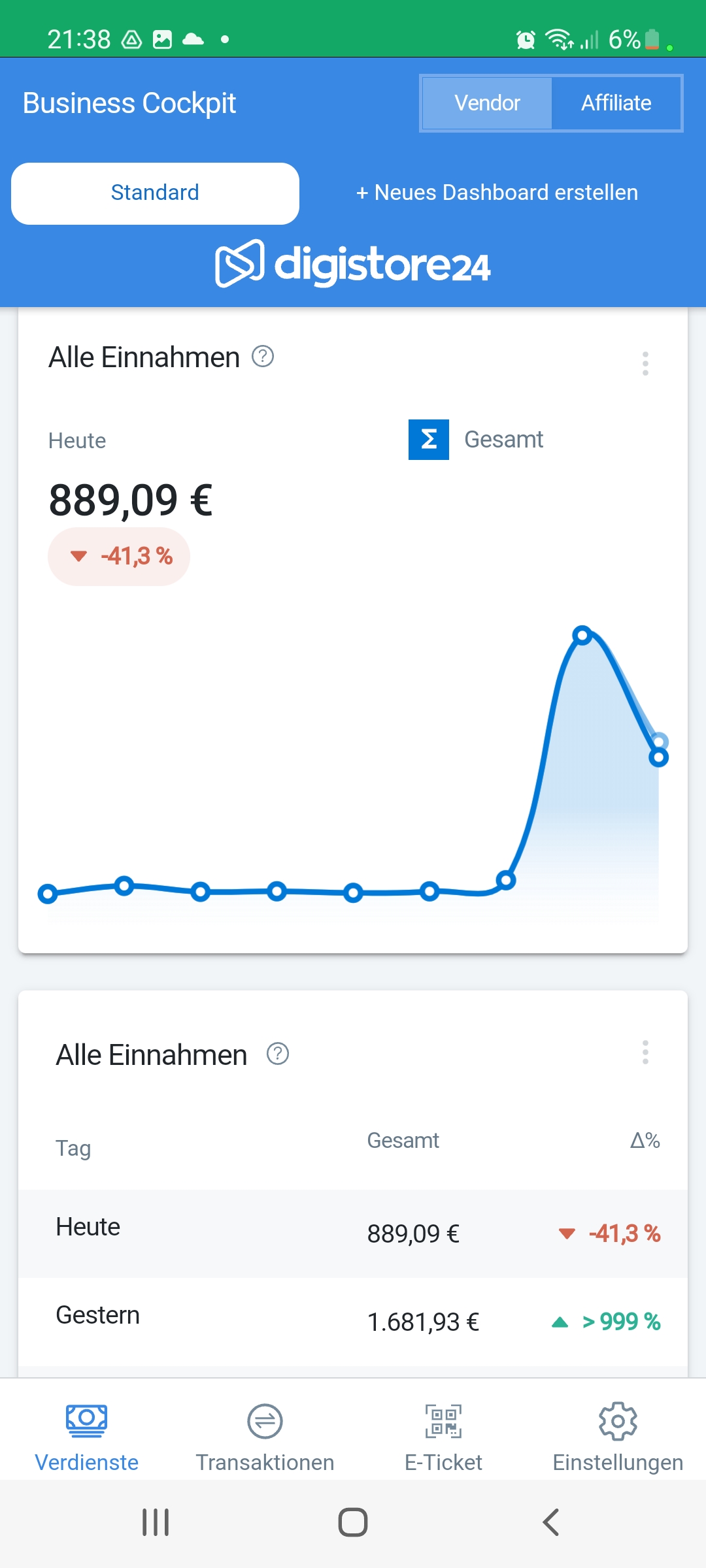Image resolution: width=706 pixels, height=1568 pixels.
Task: Go to the Transaktionen tab
Action: click(x=265, y=1435)
